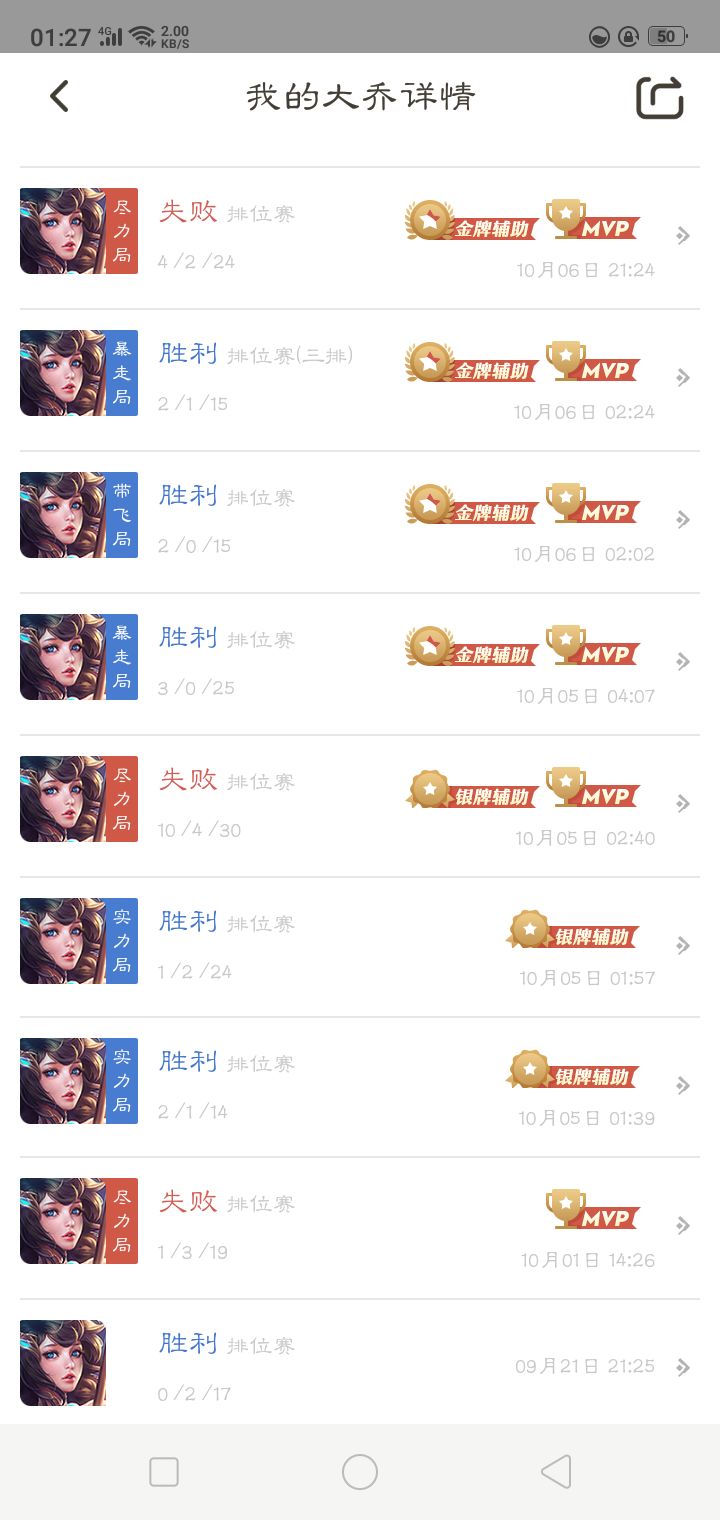The width and height of the screenshot is (720, 1520).
Task: View the 10/4/30 match from 10月05日 02:40
Action: point(360,805)
